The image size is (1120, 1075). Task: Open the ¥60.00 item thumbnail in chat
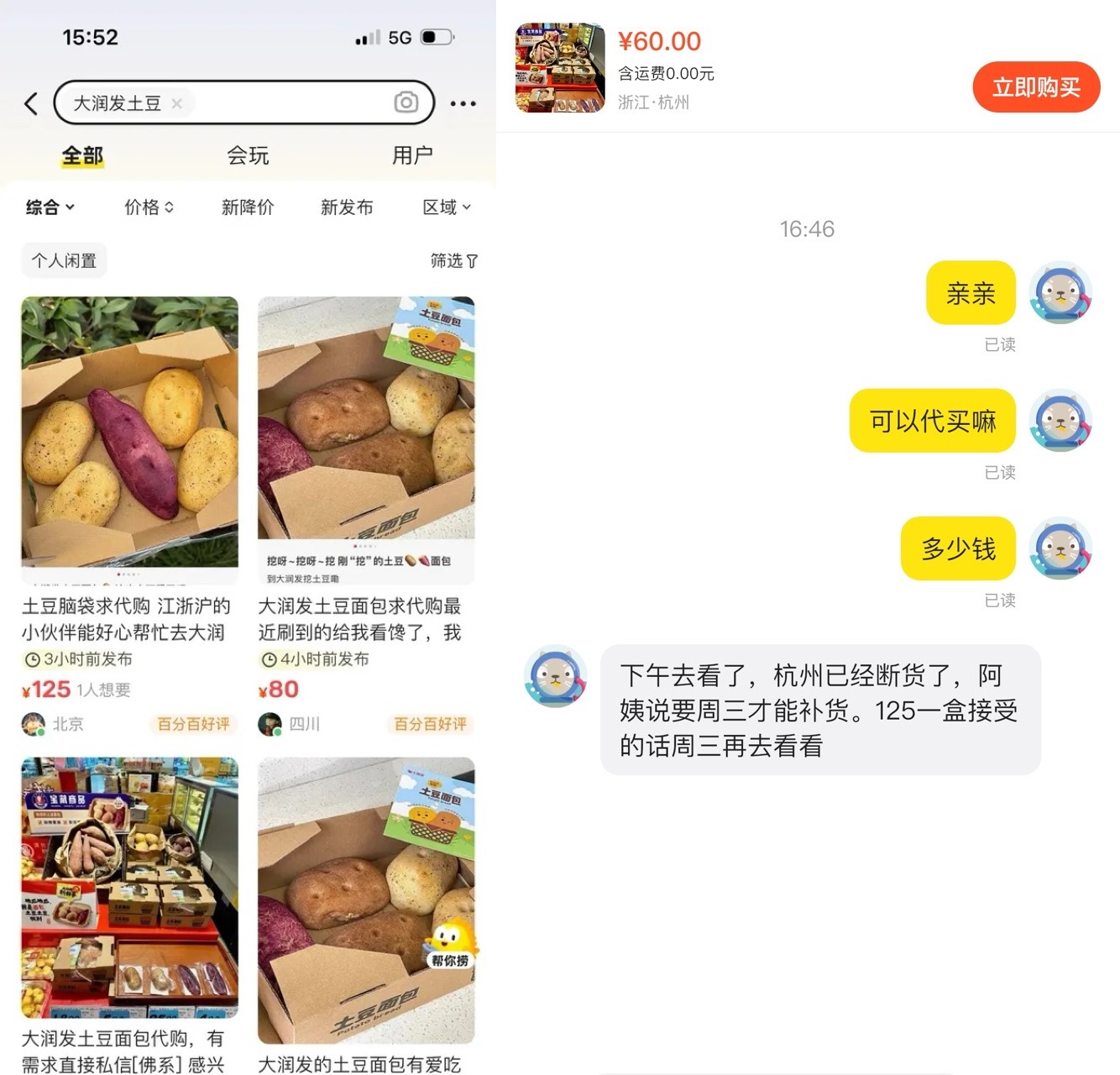point(560,68)
